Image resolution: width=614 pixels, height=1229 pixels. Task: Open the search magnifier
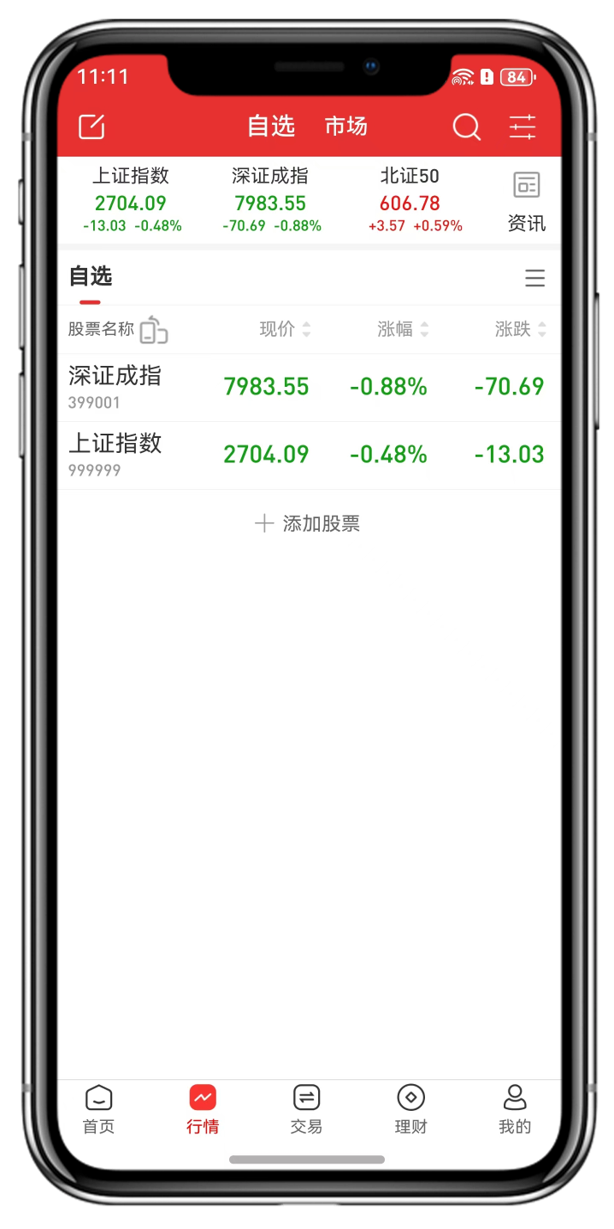466,127
